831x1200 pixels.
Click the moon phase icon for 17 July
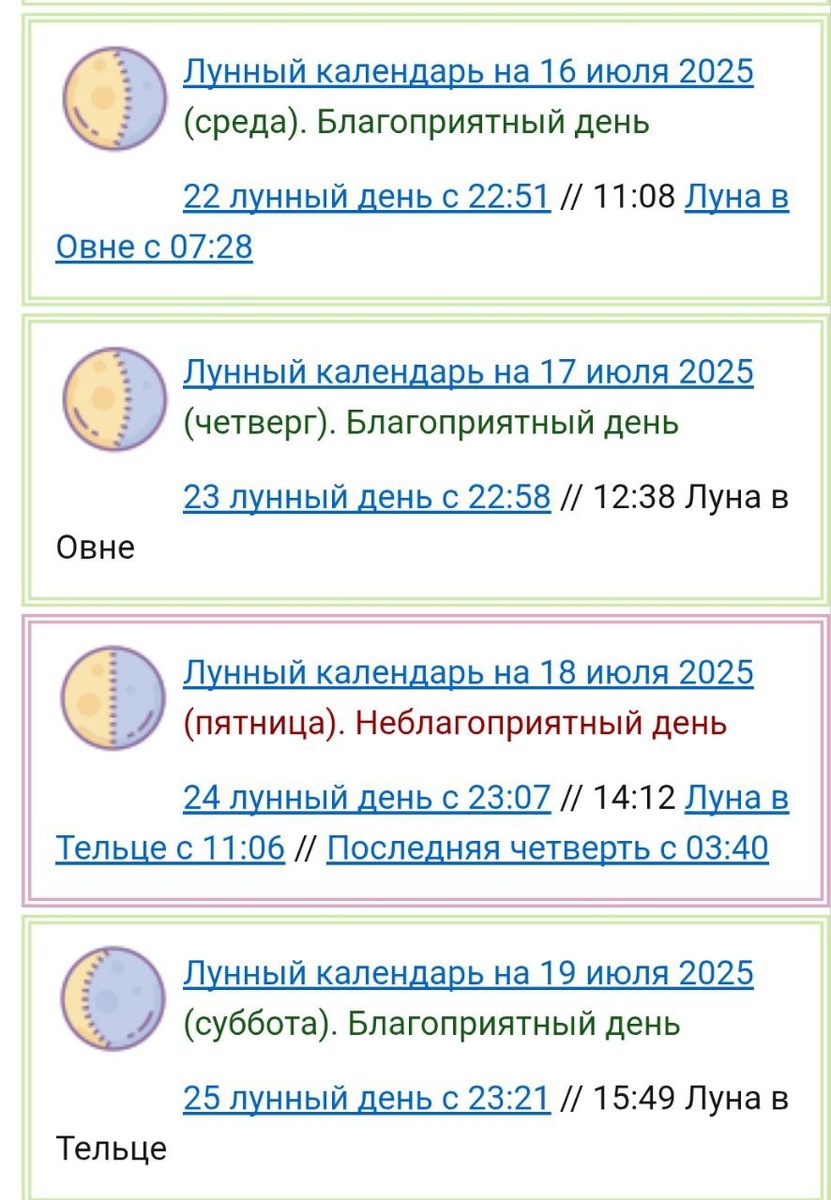coord(113,399)
